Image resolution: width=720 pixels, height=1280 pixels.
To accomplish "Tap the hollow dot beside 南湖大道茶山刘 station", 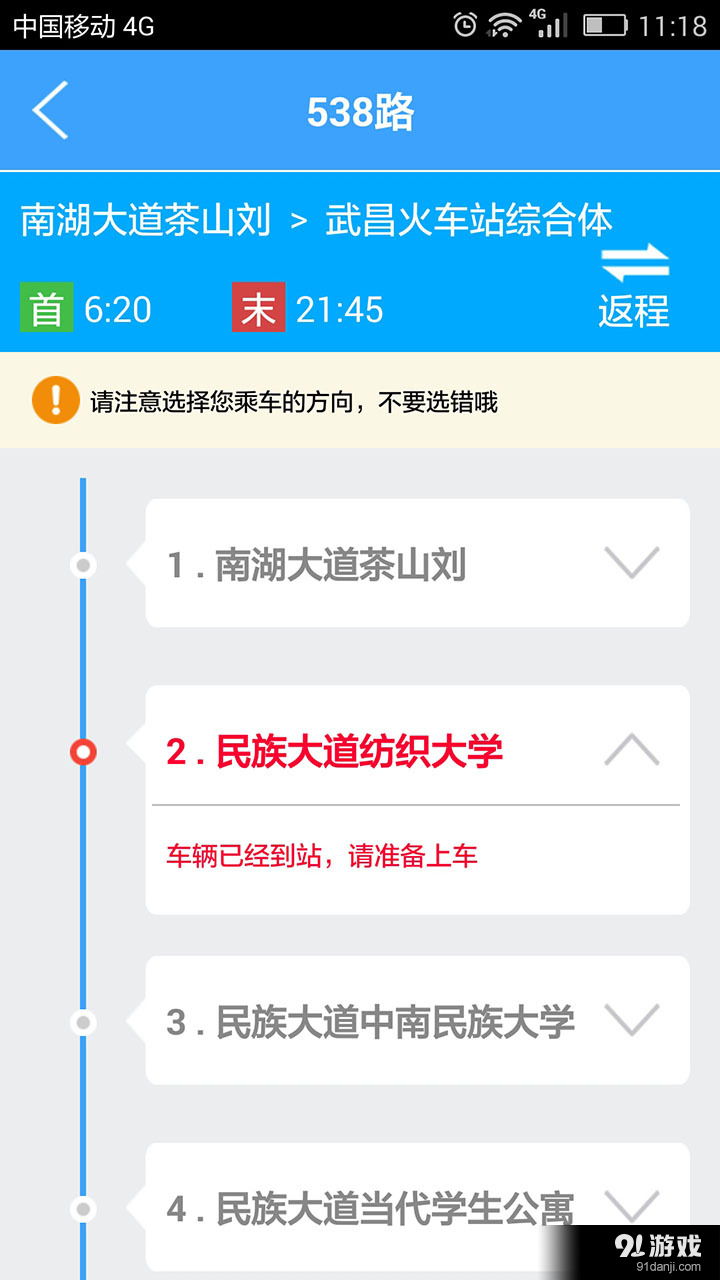I will (x=82, y=563).
